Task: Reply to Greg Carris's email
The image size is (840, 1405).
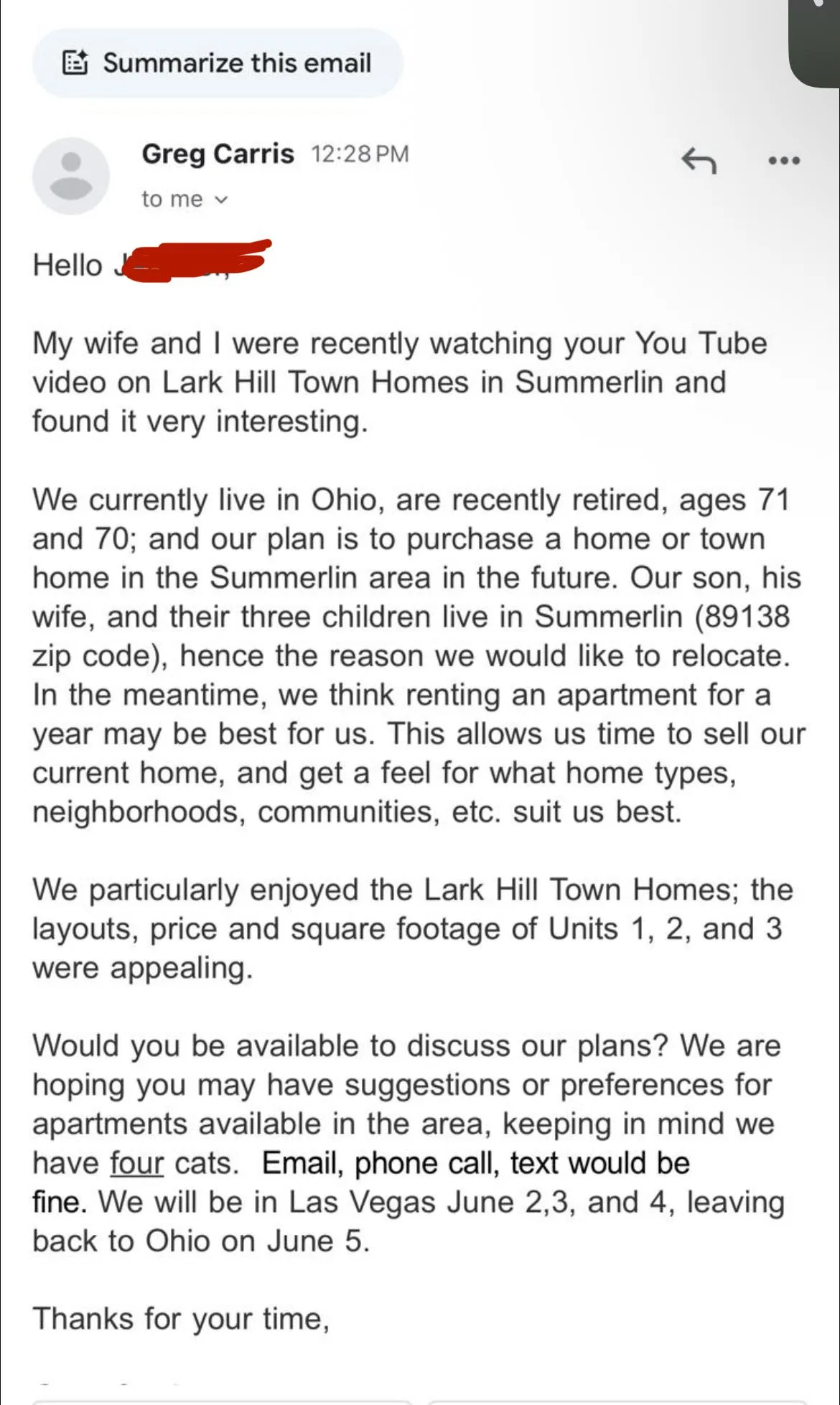Action: pyautogui.click(x=699, y=160)
